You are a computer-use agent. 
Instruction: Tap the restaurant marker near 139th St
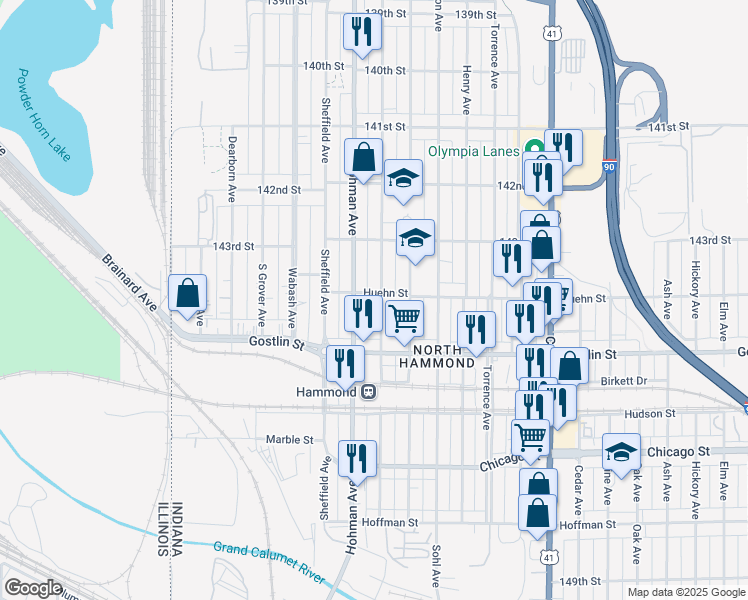[361, 31]
